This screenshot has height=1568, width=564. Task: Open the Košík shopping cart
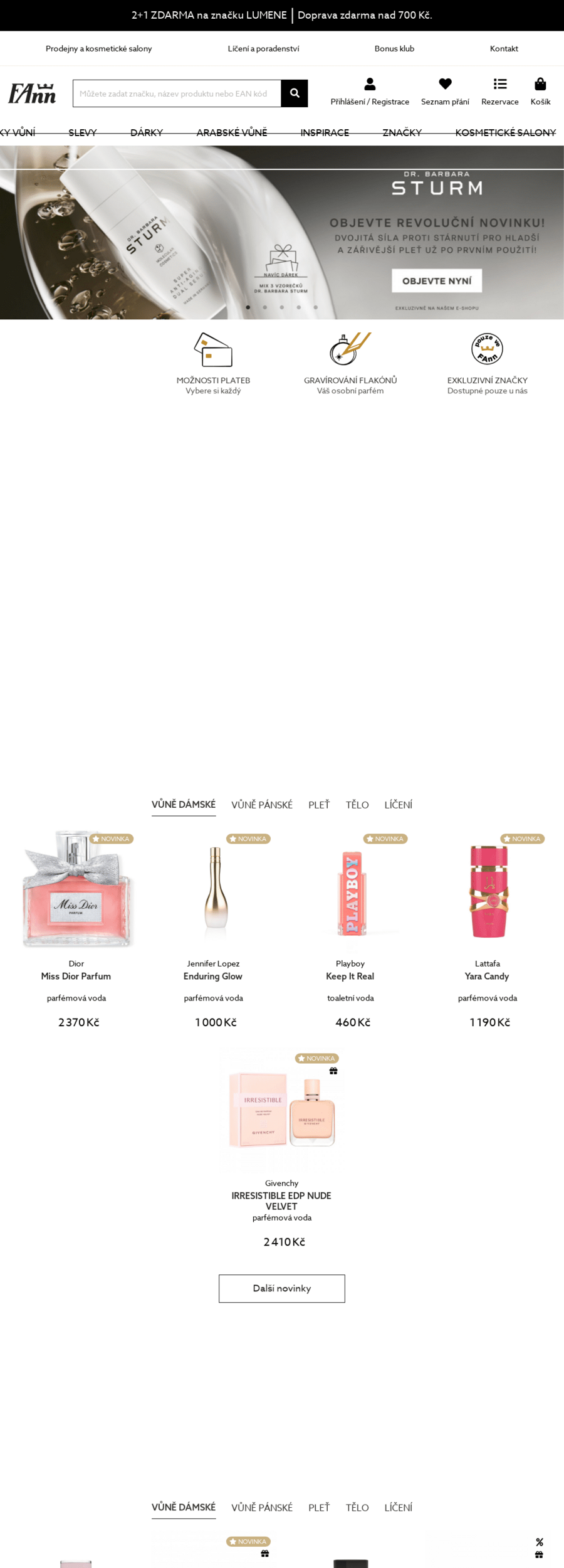[540, 92]
